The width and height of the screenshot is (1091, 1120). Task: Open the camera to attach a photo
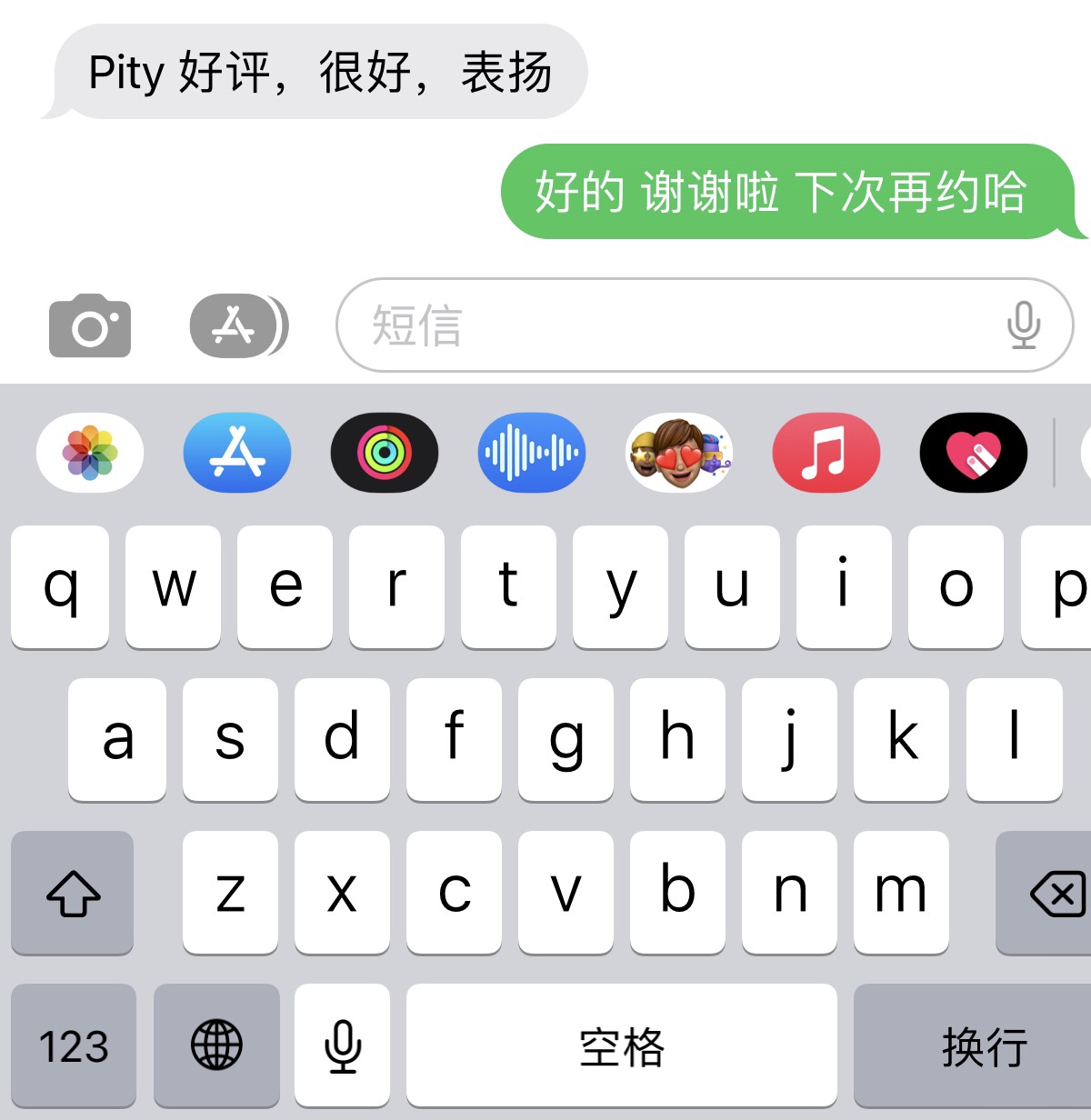click(89, 325)
